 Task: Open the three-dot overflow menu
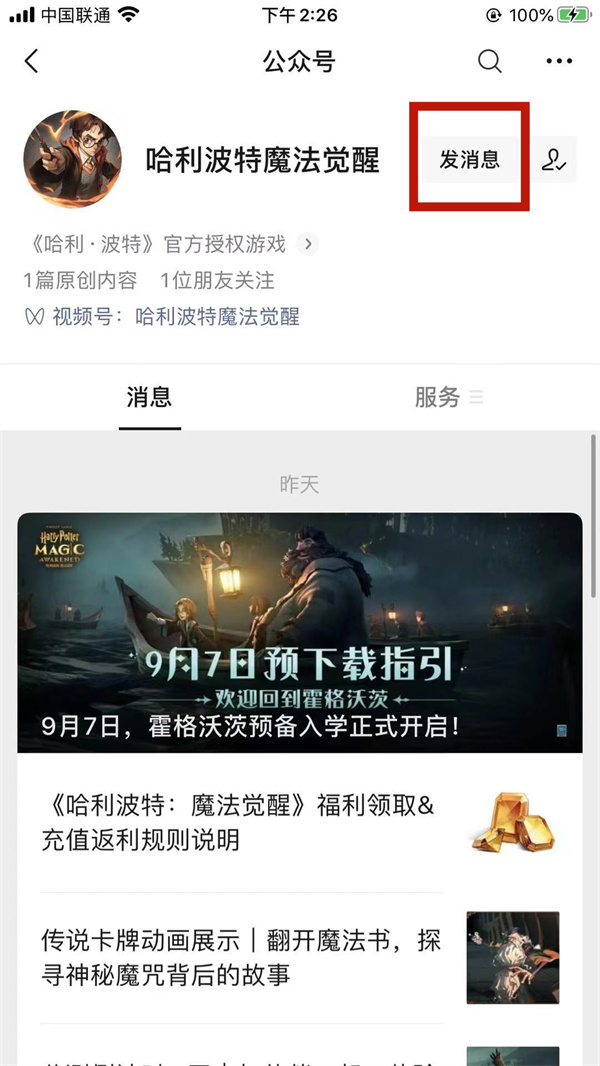pos(559,62)
